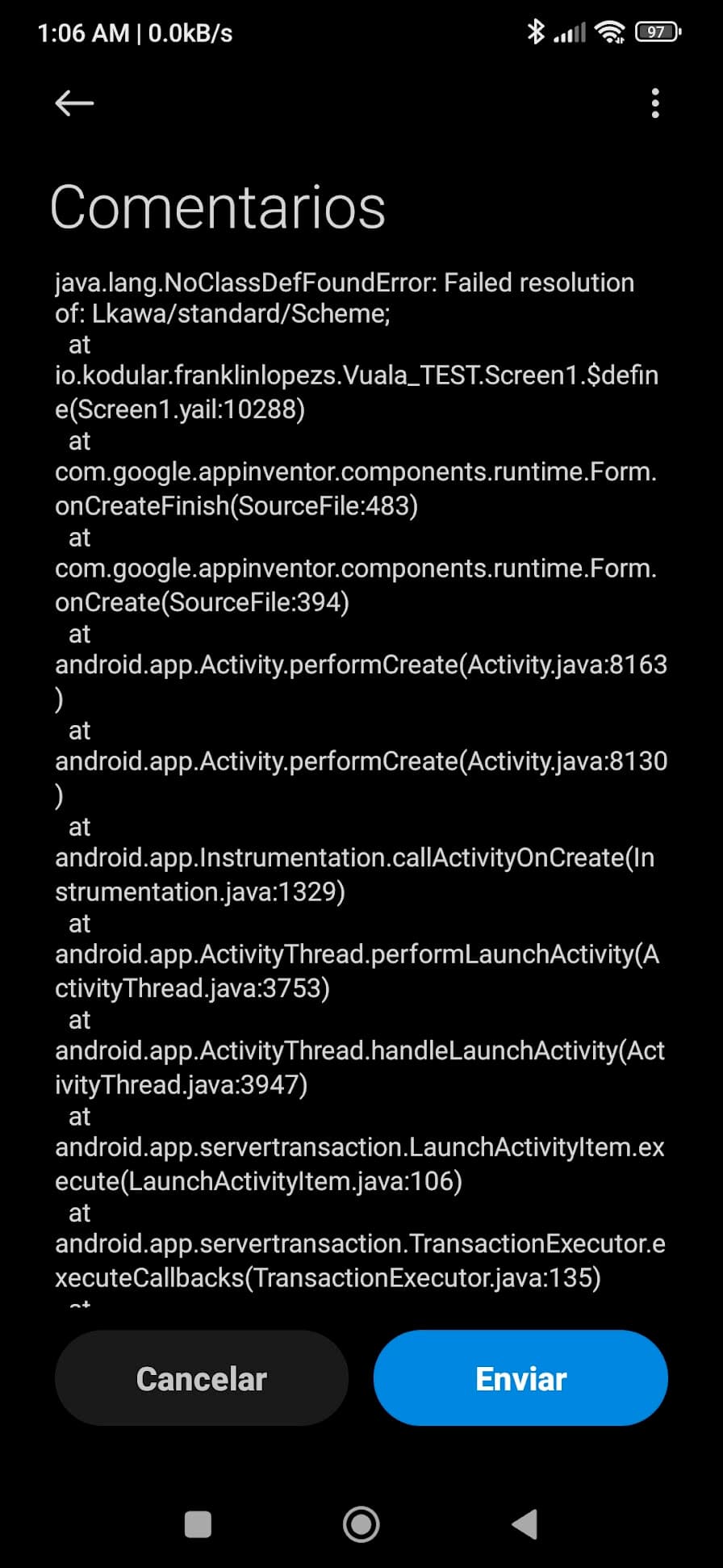Open recent apps via the square button
Viewport: 723px width, 1568px height.
(x=198, y=1524)
